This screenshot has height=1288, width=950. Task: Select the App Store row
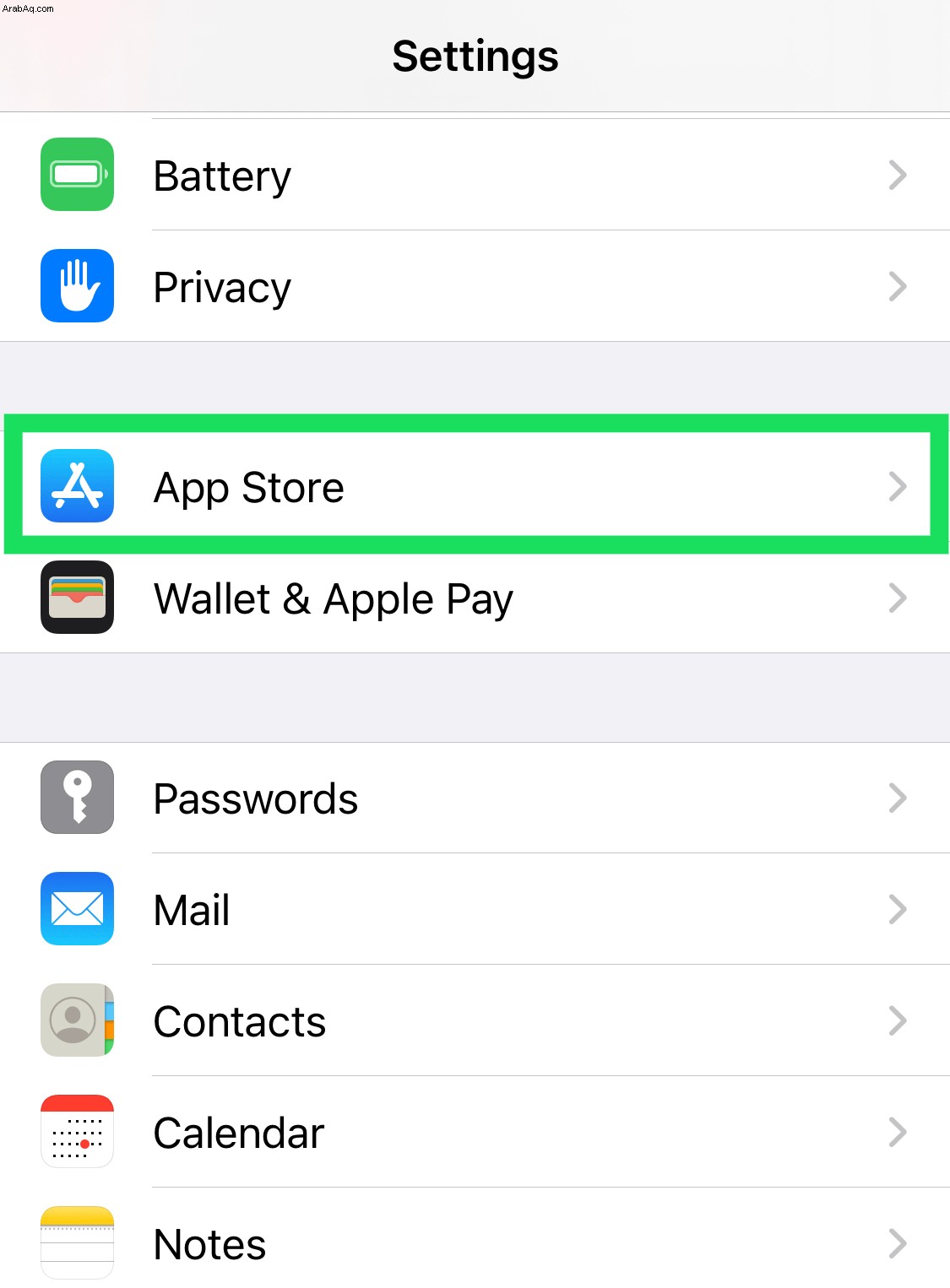pos(475,486)
